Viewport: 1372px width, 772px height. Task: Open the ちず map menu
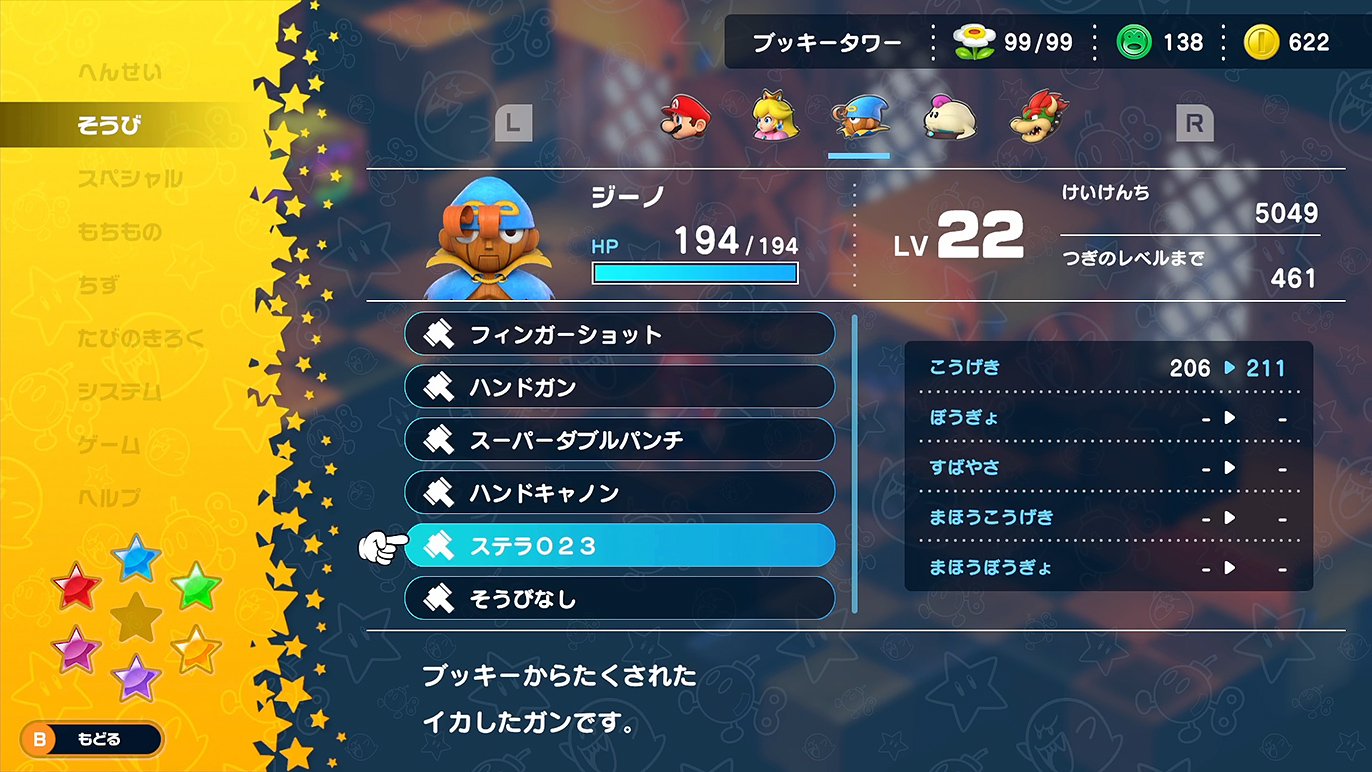98,285
